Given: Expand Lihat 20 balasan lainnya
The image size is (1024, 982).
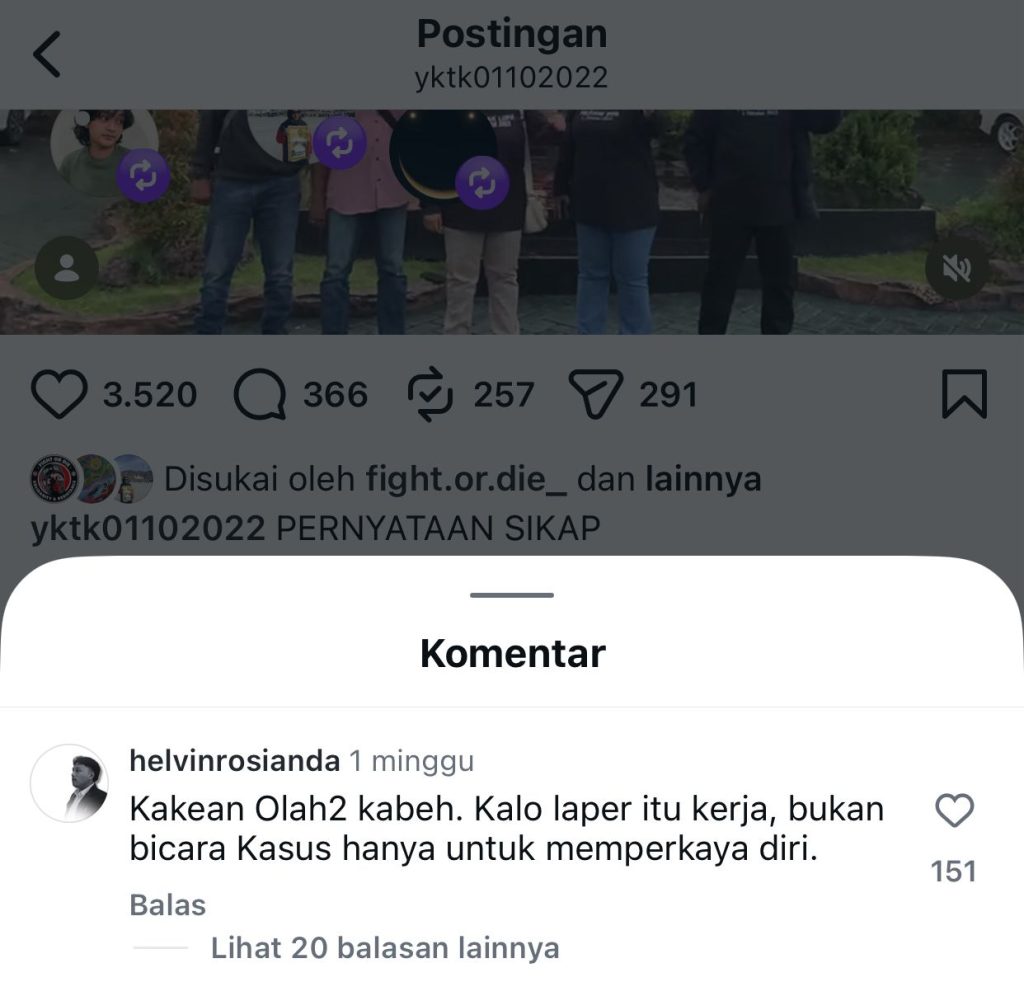Looking at the screenshot, I should click(384, 948).
